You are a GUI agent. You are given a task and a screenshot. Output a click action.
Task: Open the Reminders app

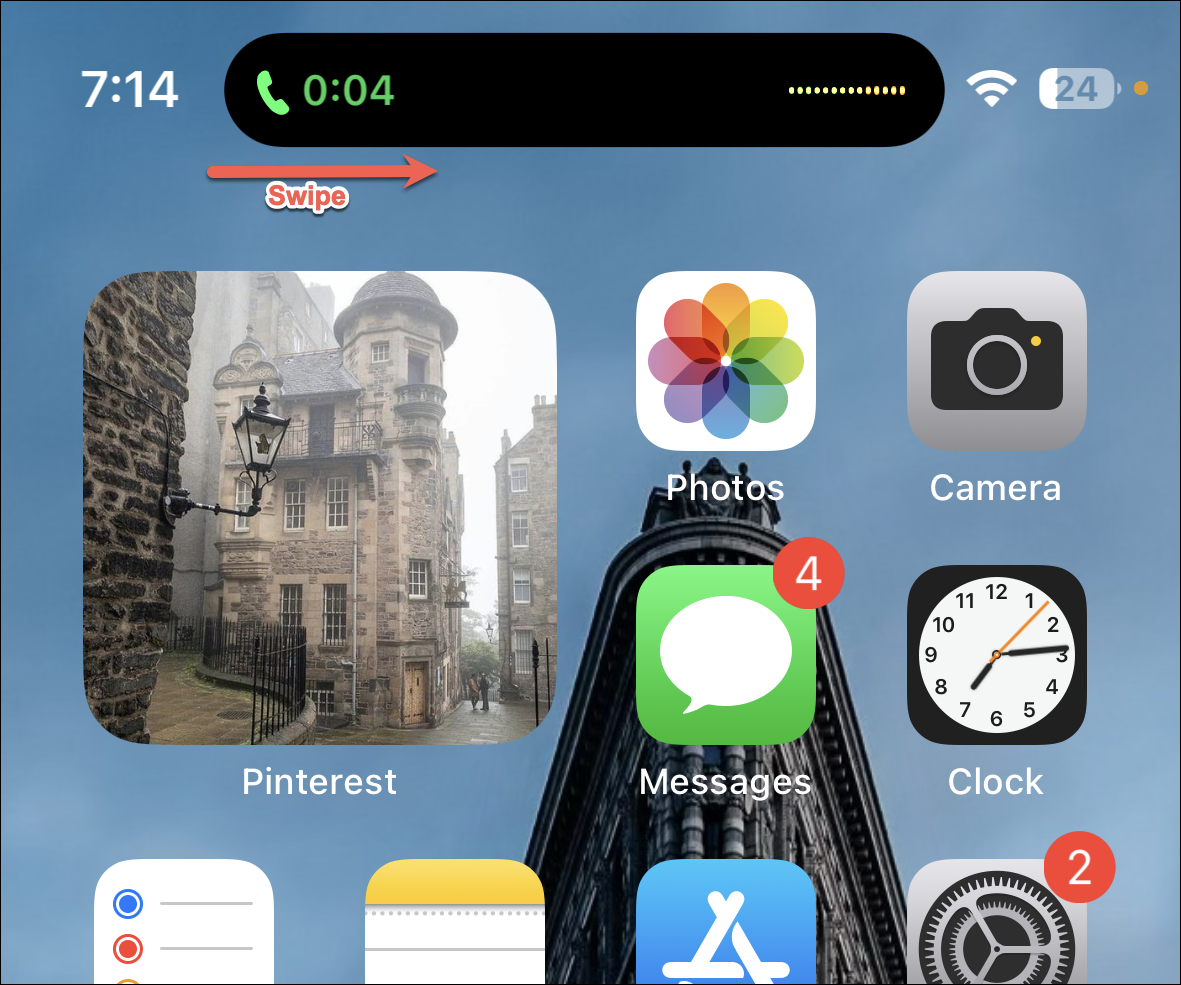click(x=184, y=922)
